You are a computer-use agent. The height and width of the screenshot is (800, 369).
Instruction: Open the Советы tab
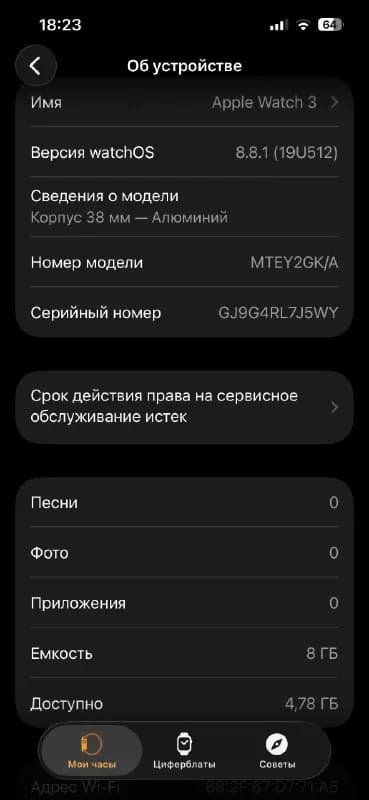coord(277,750)
